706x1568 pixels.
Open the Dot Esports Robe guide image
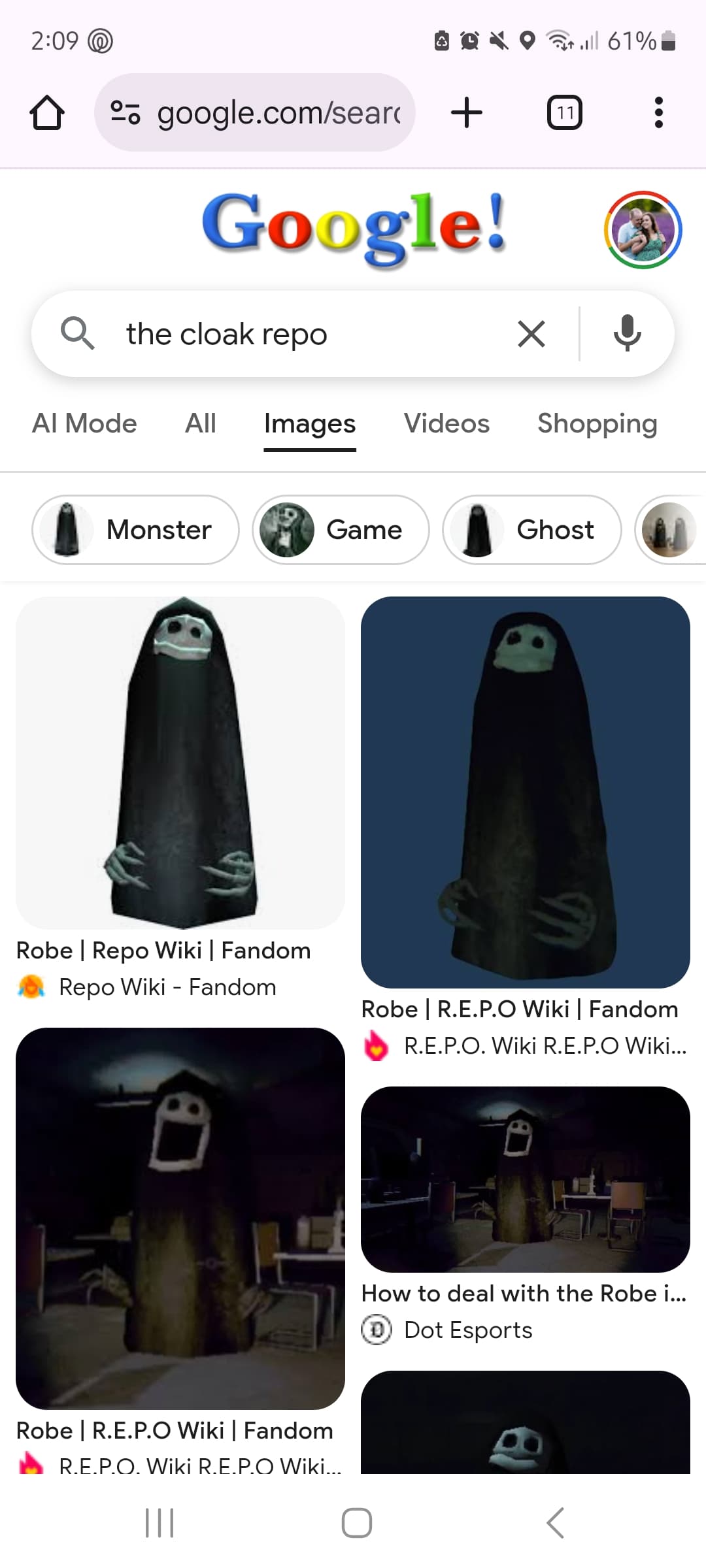[525, 1179]
